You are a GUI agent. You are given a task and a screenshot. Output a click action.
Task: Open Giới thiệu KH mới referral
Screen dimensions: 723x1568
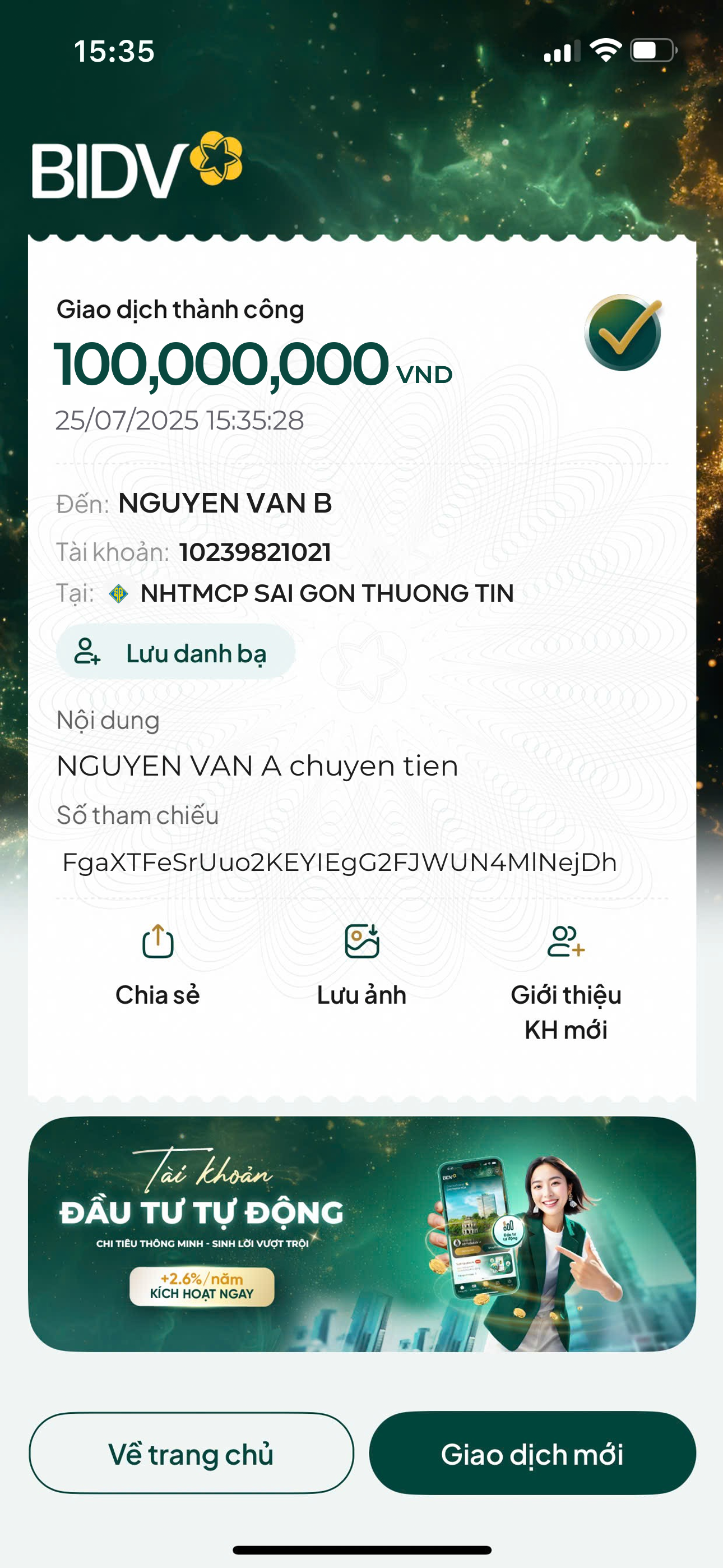click(566, 980)
